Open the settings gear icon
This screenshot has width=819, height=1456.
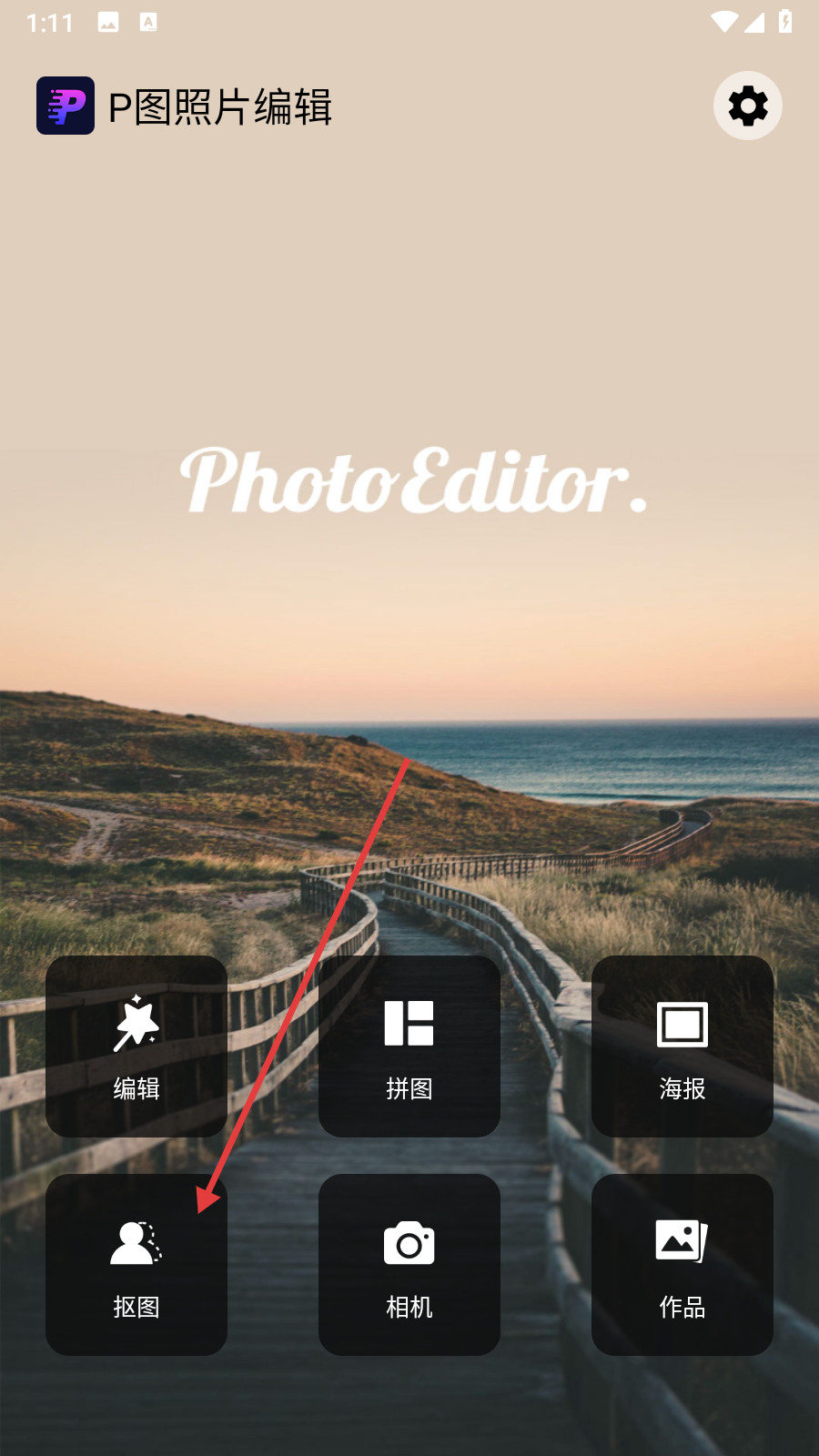[747, 106]
